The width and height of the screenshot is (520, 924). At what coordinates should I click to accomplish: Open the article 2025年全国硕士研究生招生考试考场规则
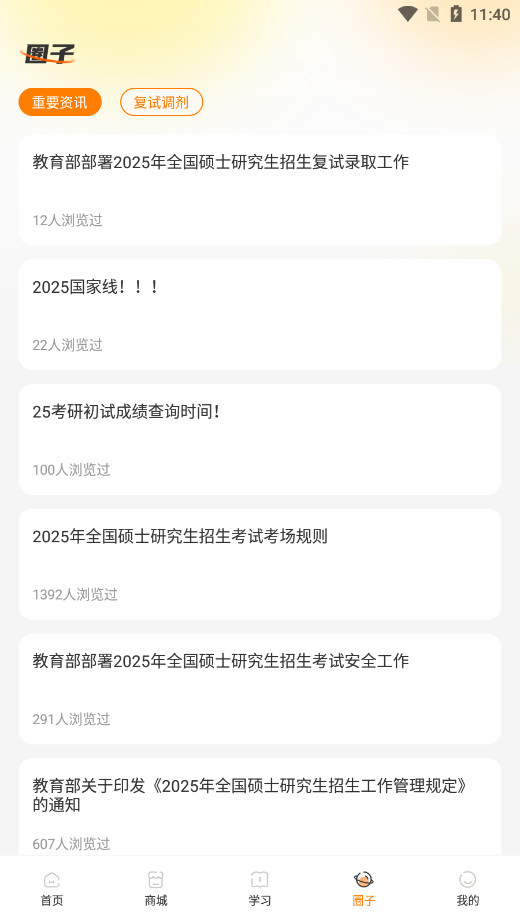[260, 565]
